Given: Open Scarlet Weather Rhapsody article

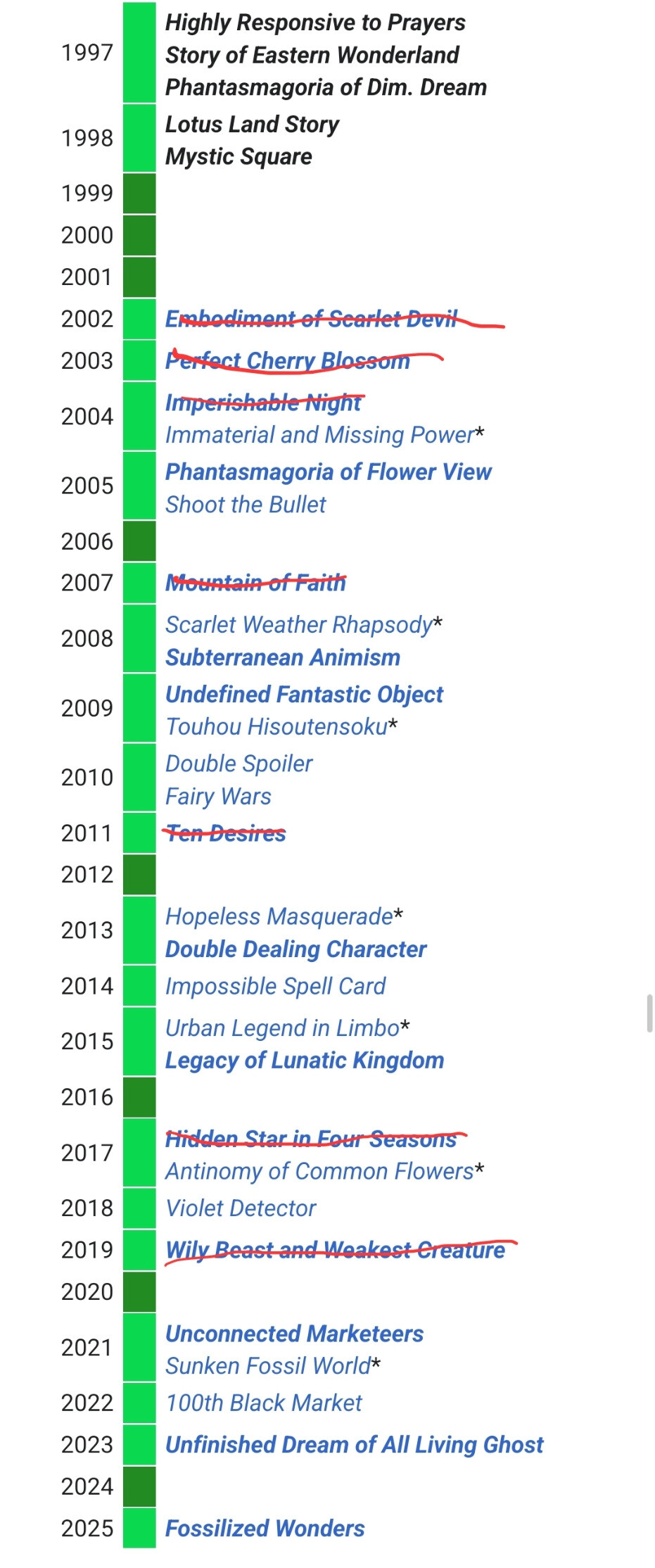Looking at the screenshot, I should click(298, 624).
